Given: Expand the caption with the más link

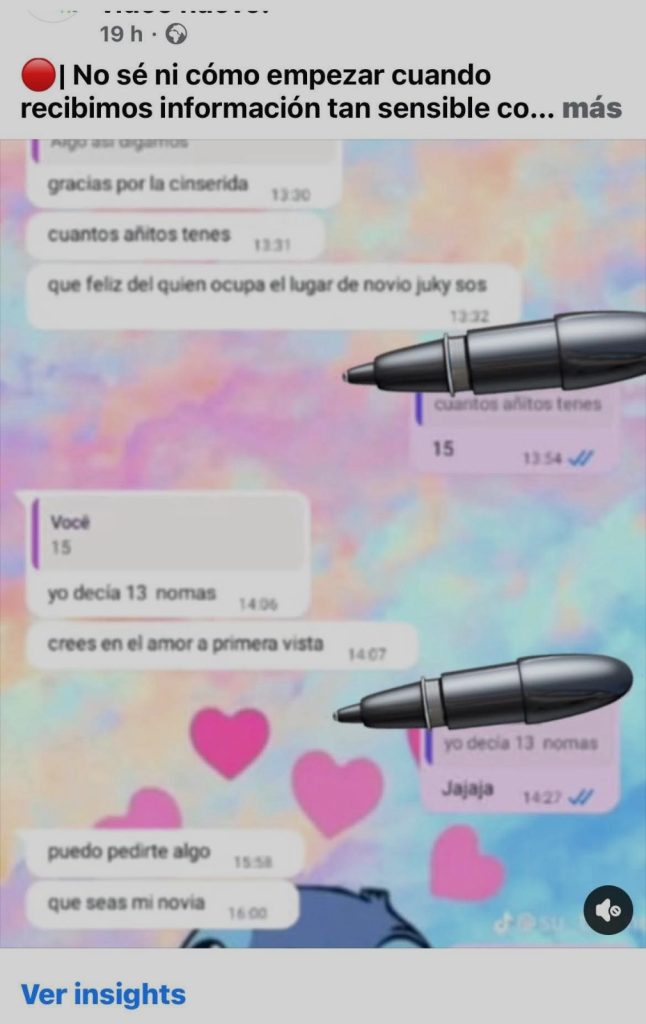Looking at the screenshot, I should [x=592, y=108].
